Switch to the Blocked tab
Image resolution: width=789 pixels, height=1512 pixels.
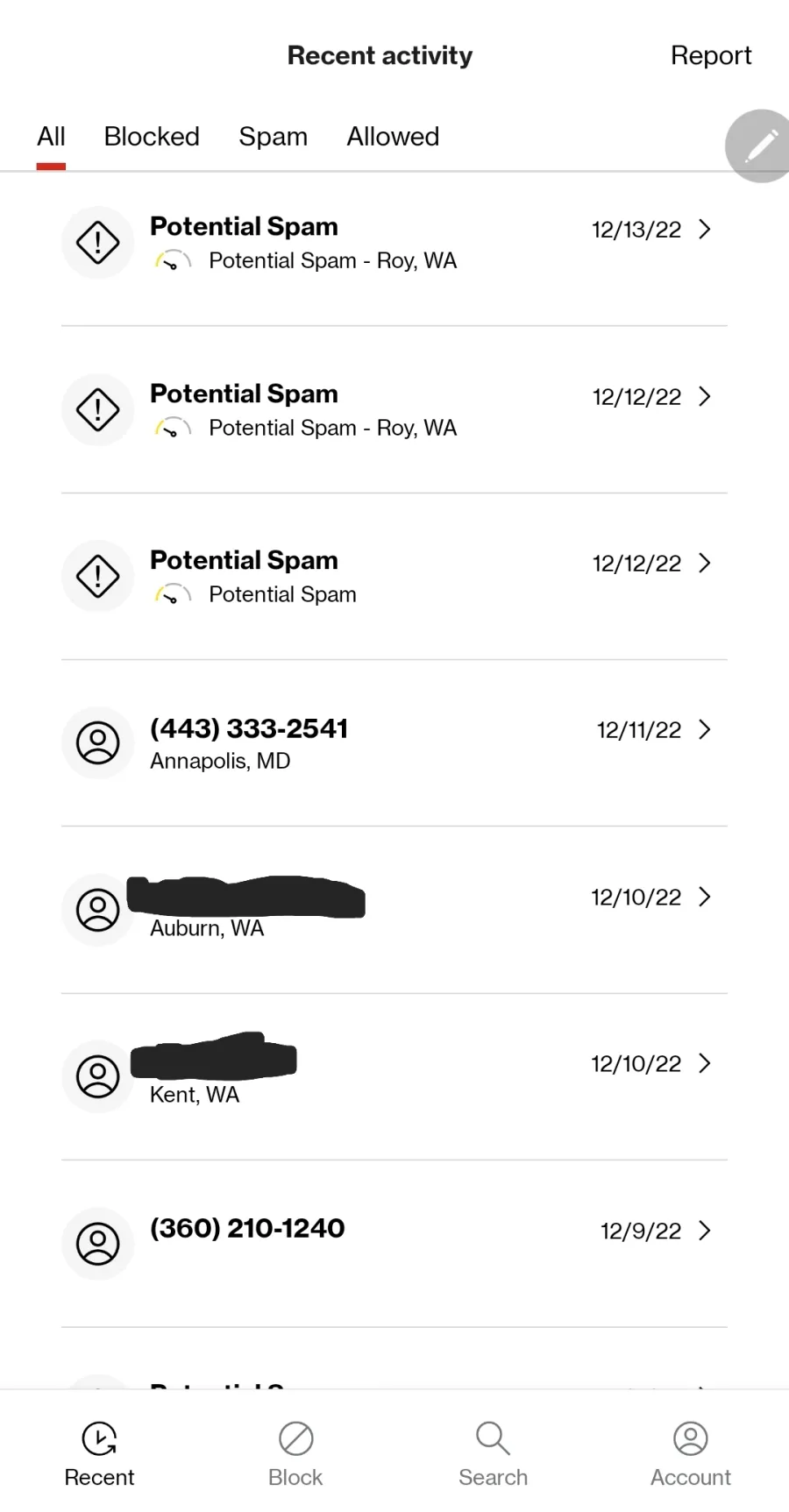(152, 137)
